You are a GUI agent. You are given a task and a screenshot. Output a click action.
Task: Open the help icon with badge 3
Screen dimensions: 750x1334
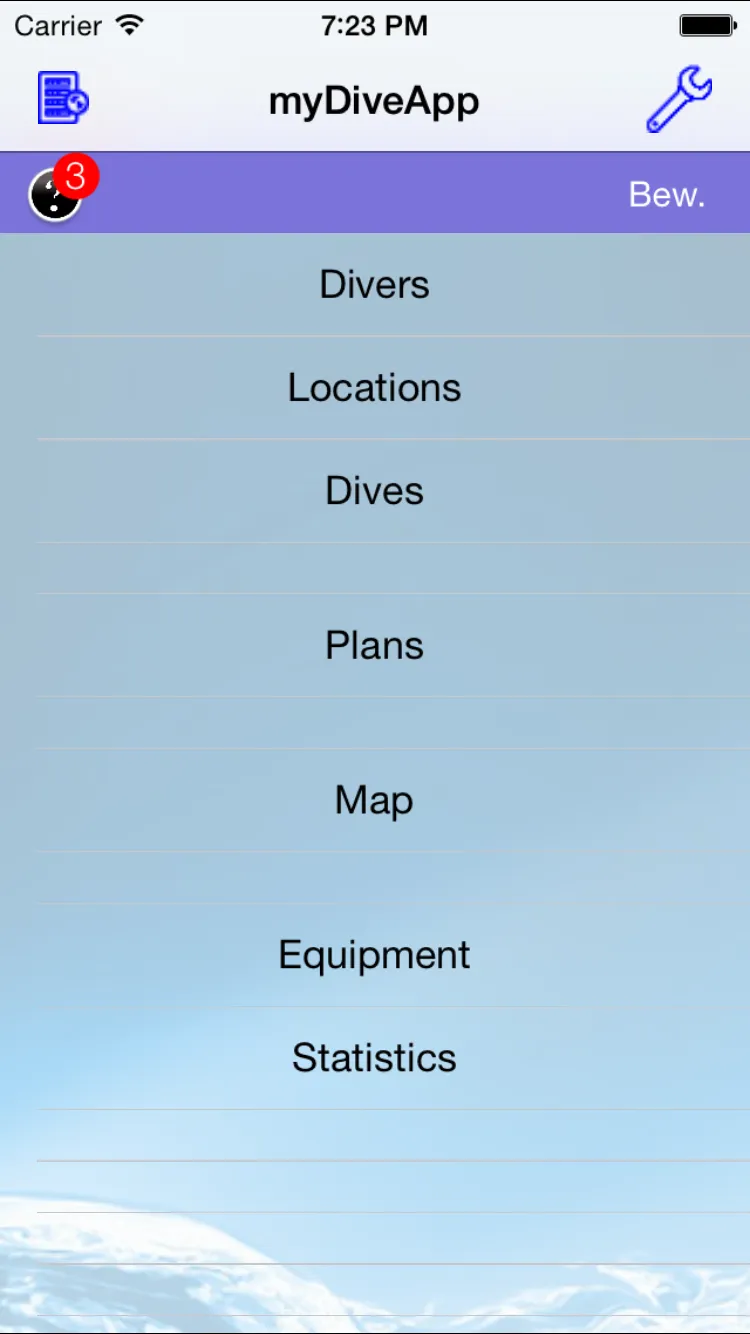[56, 194]
